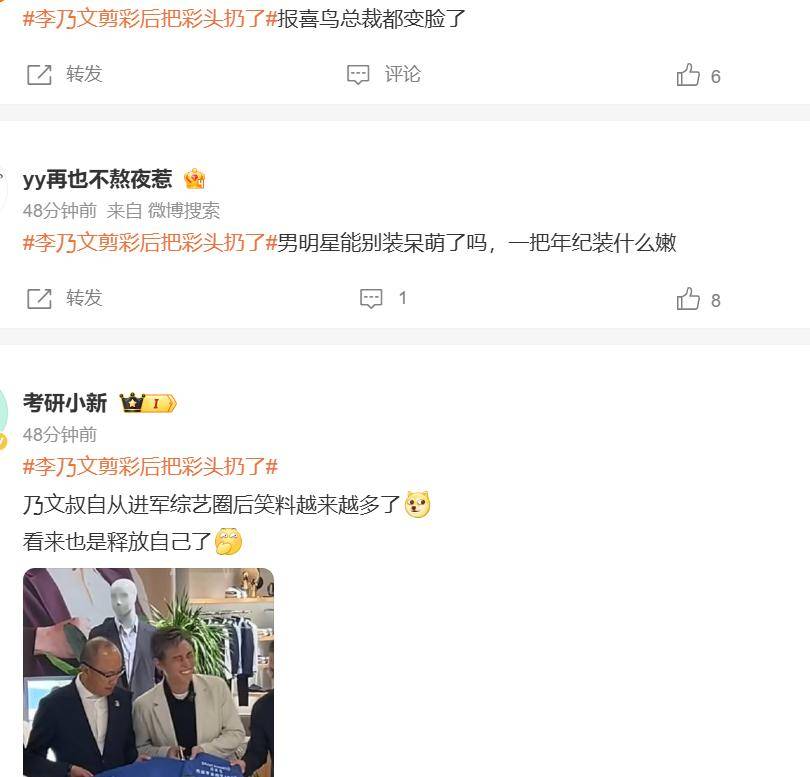Open hashtag in 考研小新's post
810x777 pixels.
pyautogui.click(x=149, y=467)
